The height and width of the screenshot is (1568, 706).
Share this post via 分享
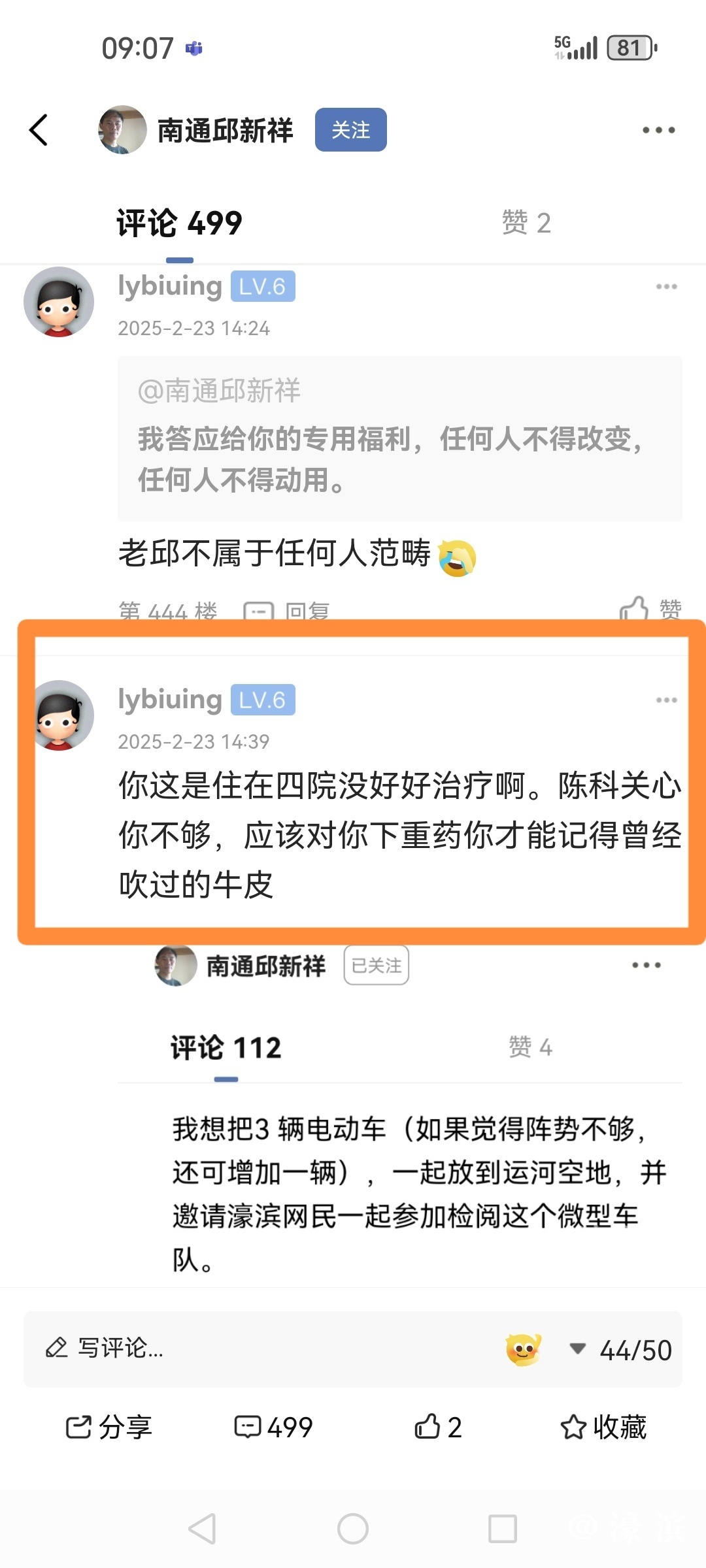[109, 1428]
